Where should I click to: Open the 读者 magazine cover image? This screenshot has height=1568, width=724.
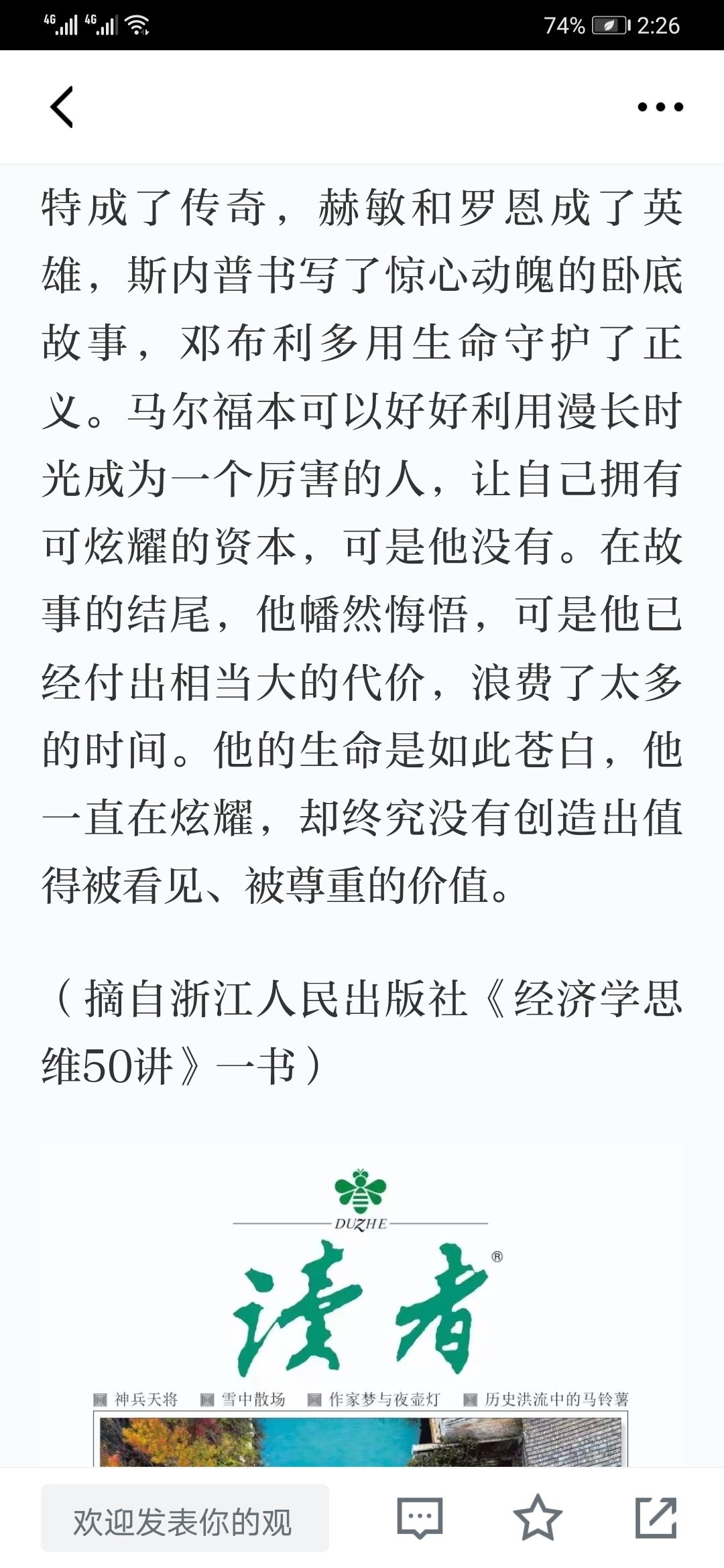(362, 1307)
